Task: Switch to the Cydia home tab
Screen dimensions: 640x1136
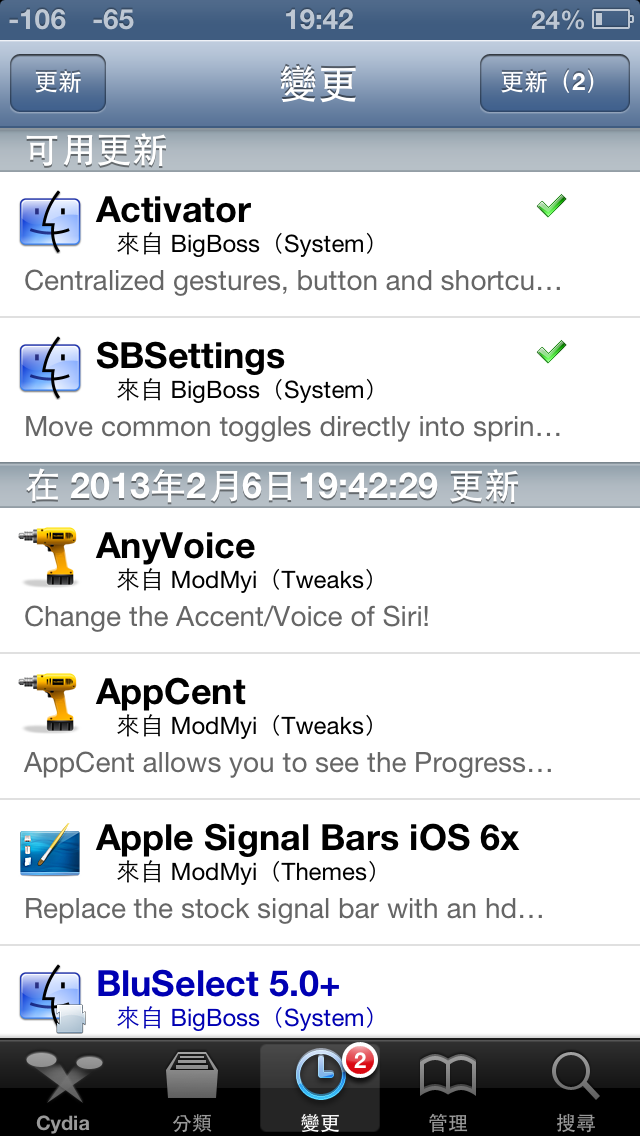Action: 63,1088
